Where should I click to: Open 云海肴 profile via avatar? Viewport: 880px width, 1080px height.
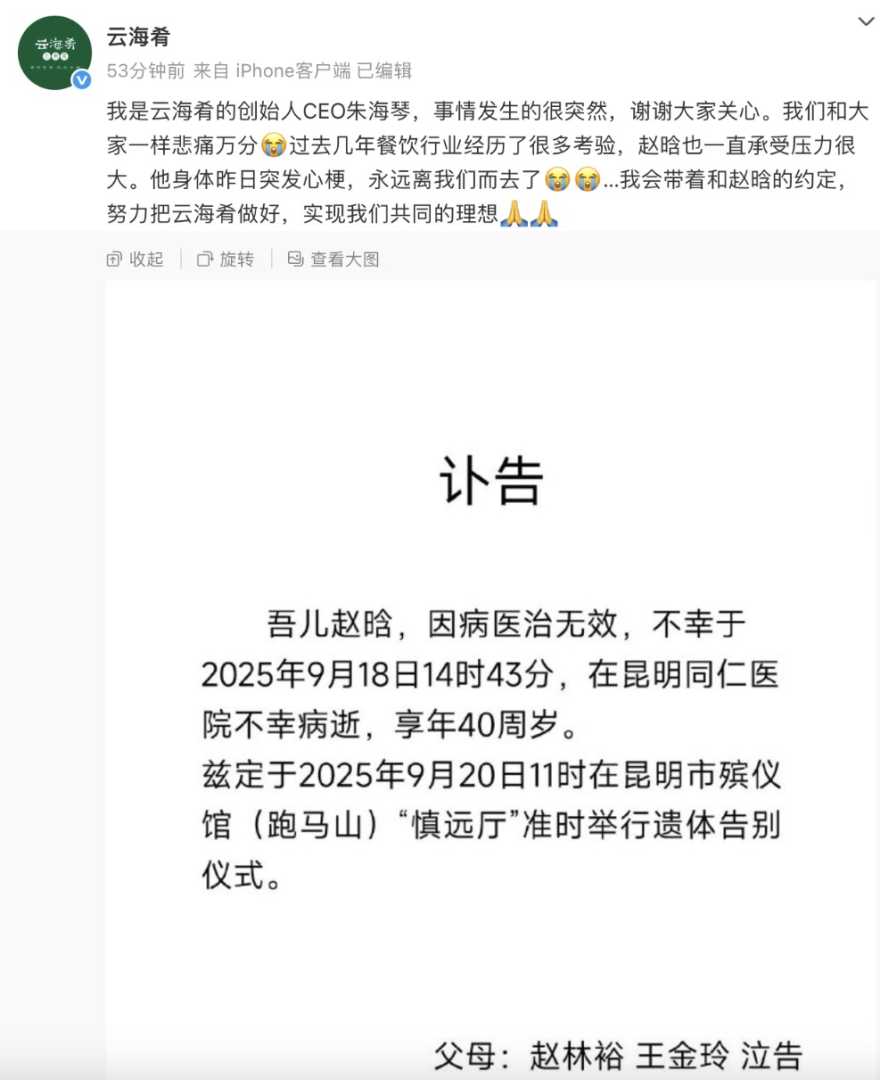pyautogui.click(x=54, y=52)
